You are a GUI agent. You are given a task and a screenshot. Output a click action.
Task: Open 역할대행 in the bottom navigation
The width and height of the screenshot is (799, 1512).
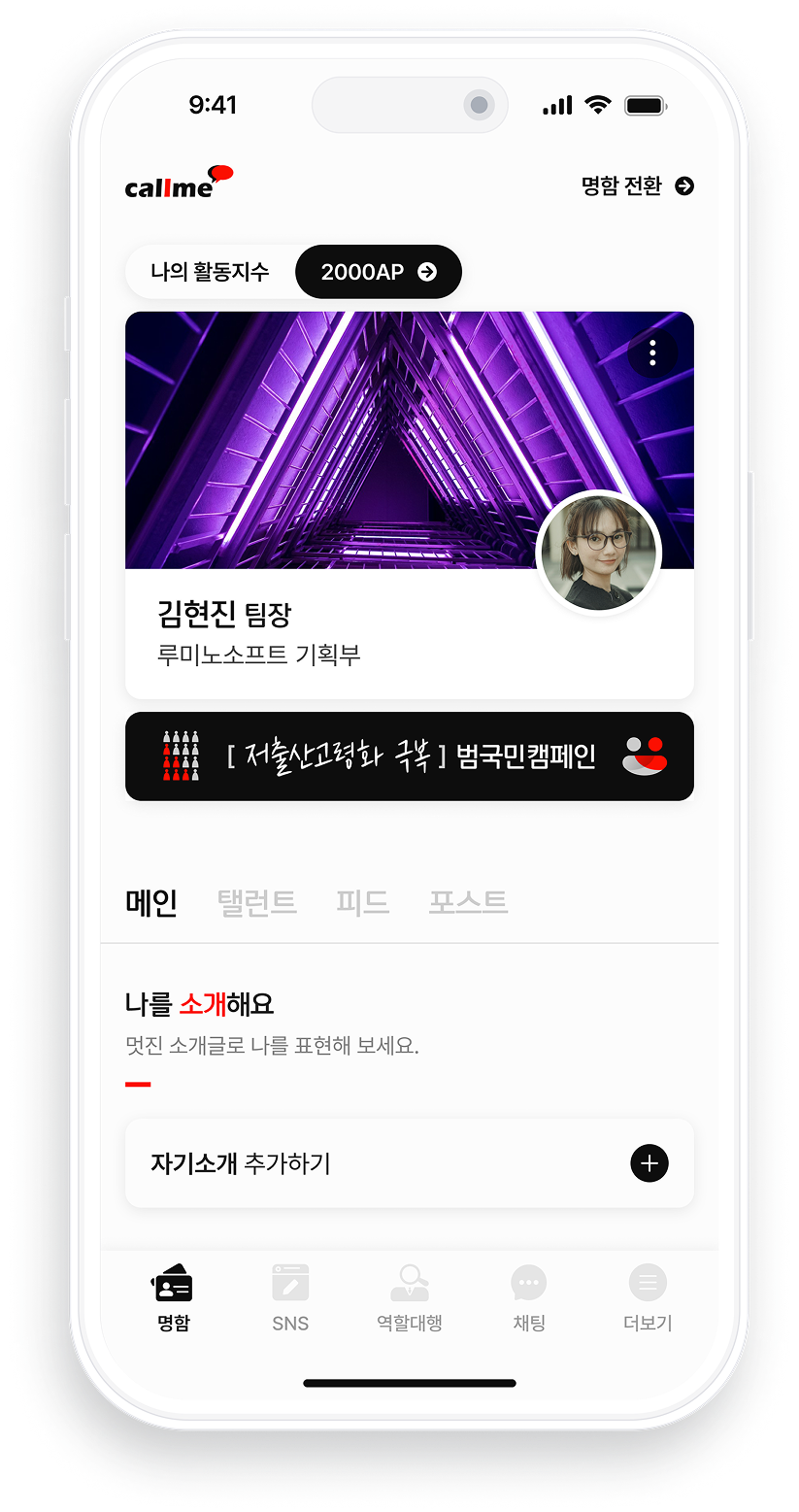409,1297
